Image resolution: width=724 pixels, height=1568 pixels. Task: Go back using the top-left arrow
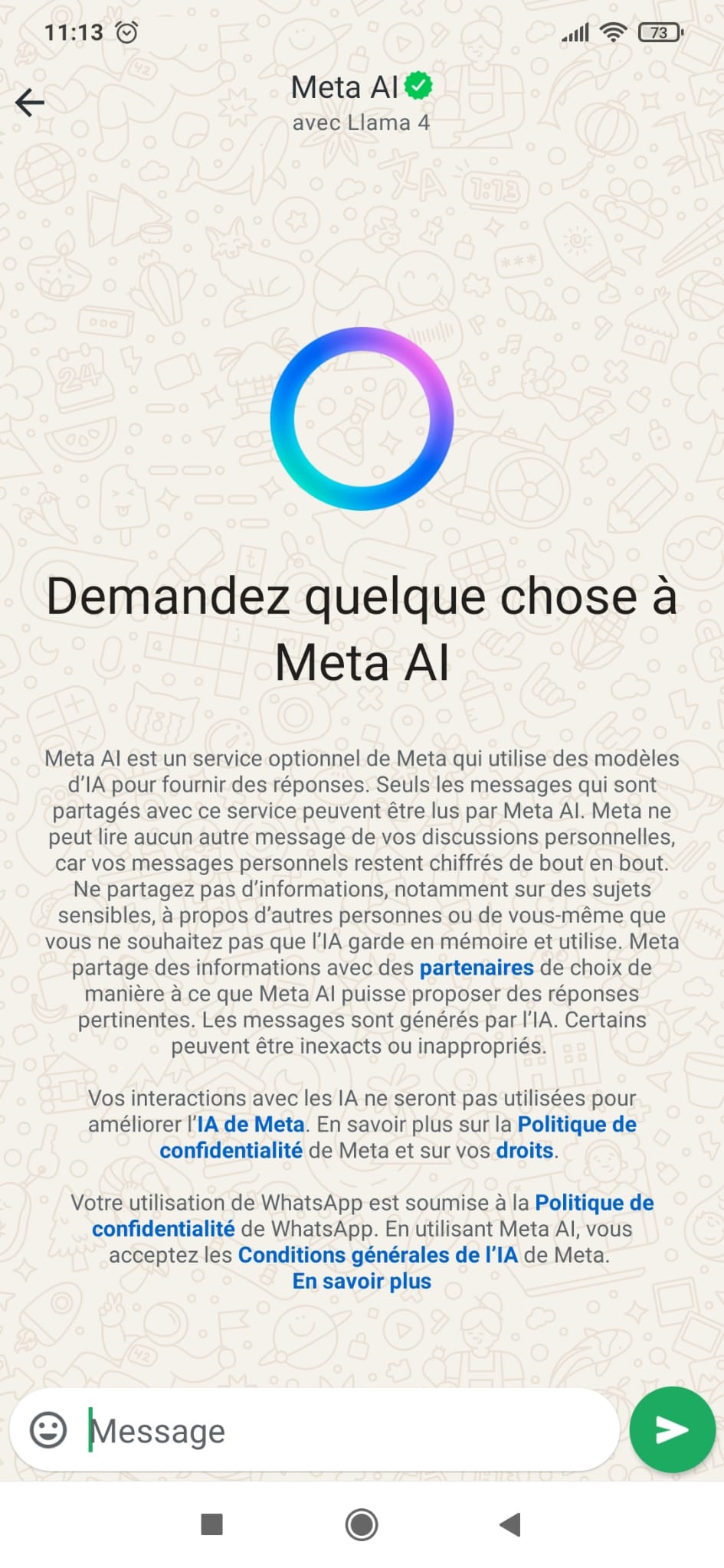(31, 102)
